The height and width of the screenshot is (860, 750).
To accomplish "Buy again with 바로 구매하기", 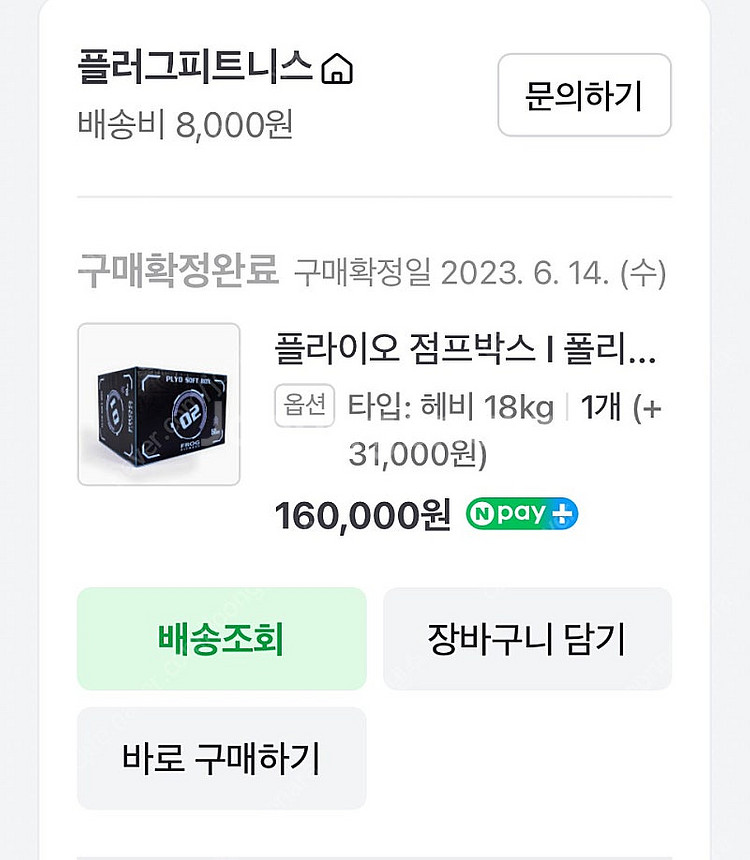I will [221, 758].
